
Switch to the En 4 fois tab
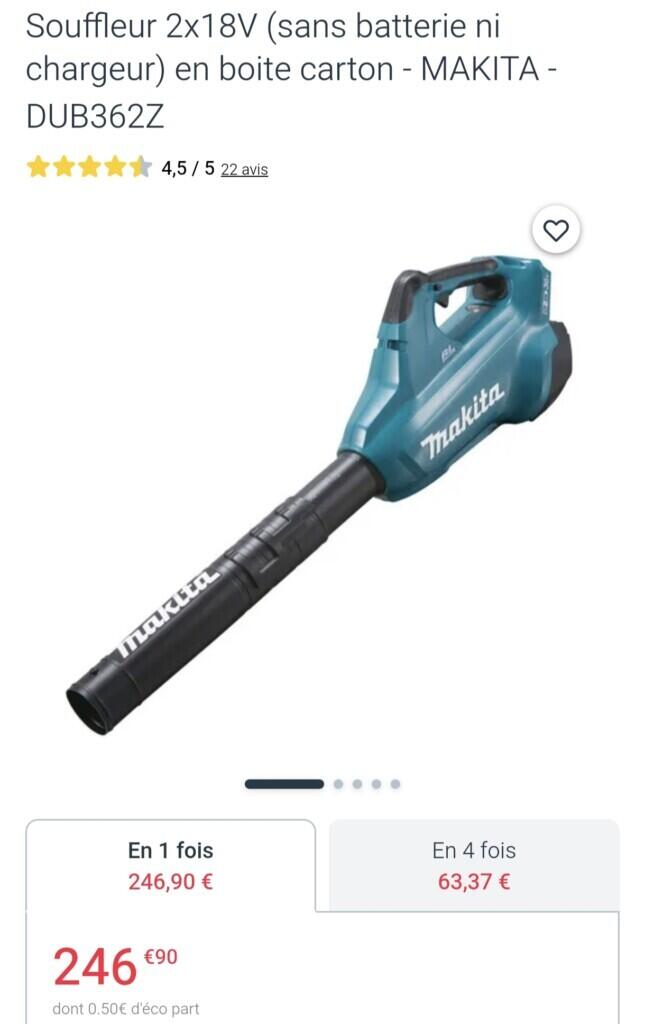474,865
